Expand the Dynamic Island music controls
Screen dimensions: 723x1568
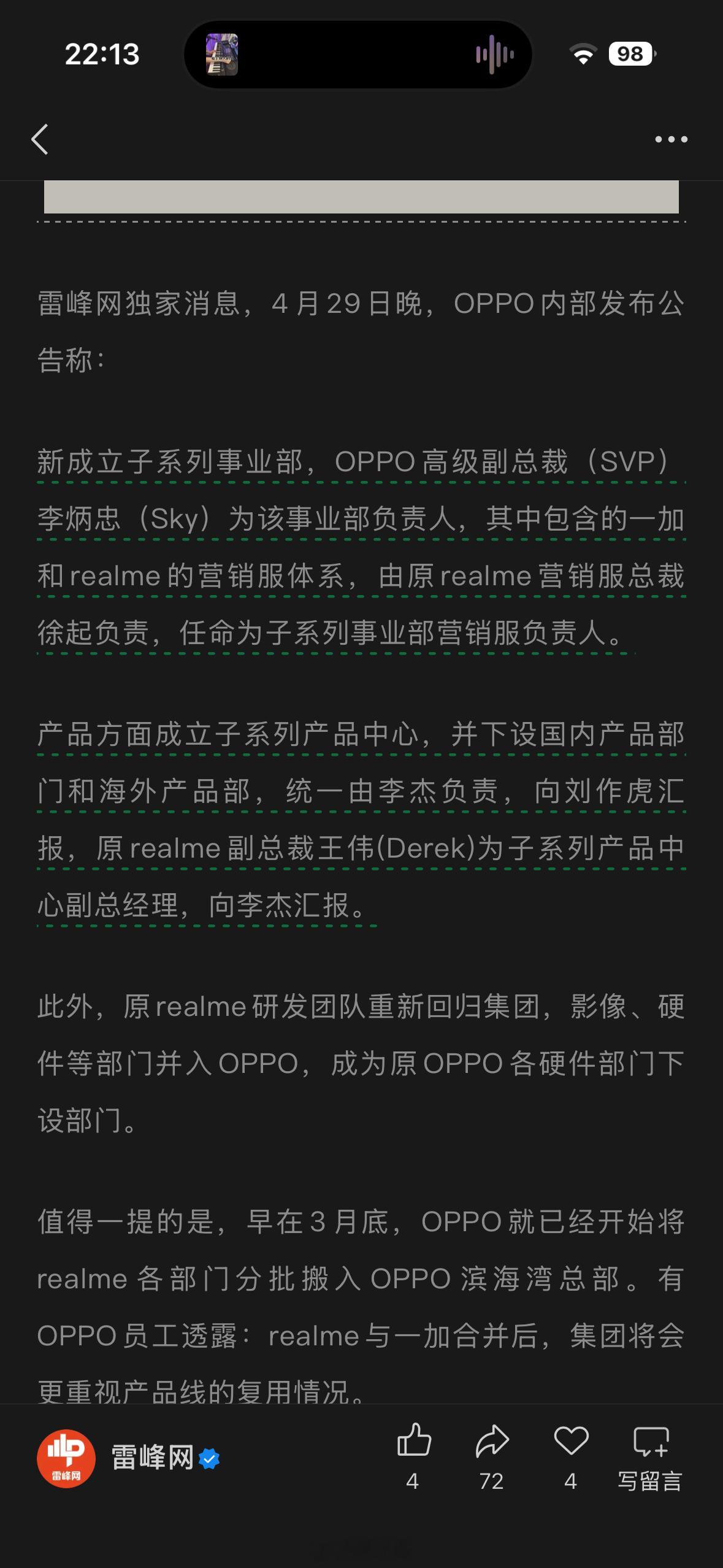[361, 55]
